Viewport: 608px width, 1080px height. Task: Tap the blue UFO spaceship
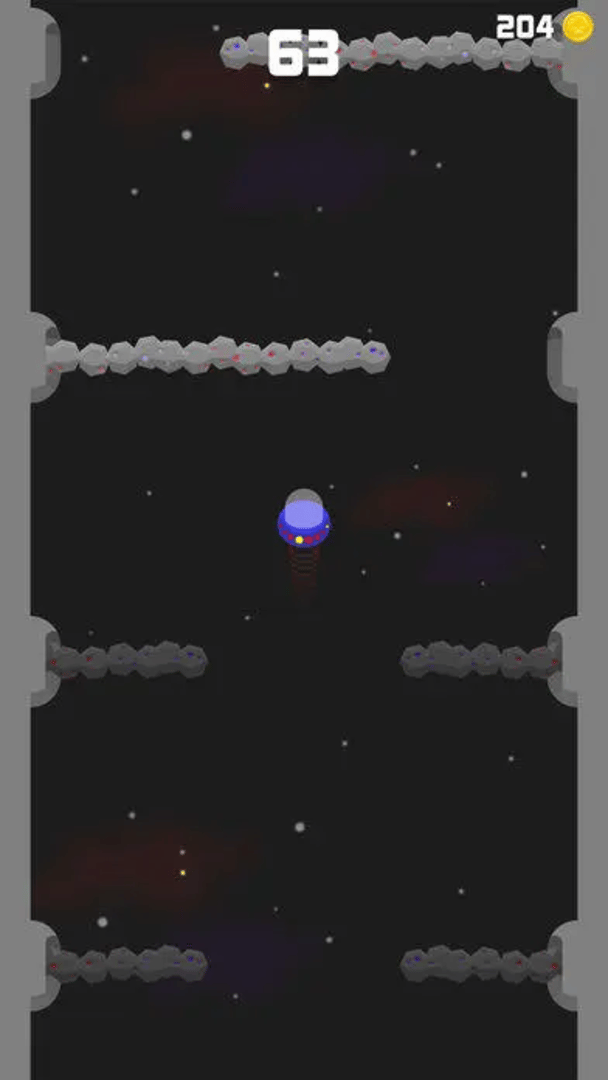[304, 521]
